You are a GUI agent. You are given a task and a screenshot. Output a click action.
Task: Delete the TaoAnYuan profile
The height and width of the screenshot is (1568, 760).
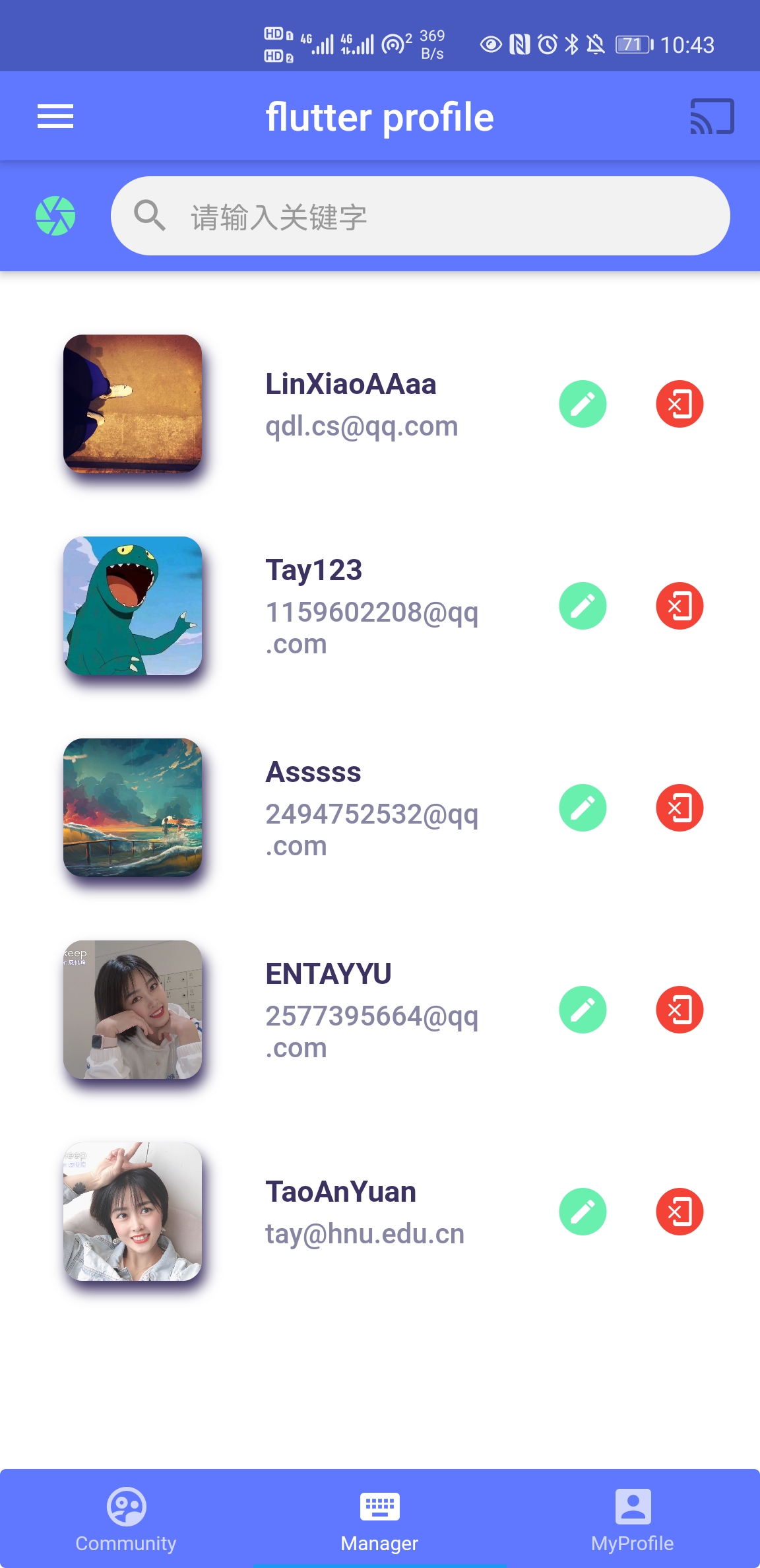pos(680,1212)
